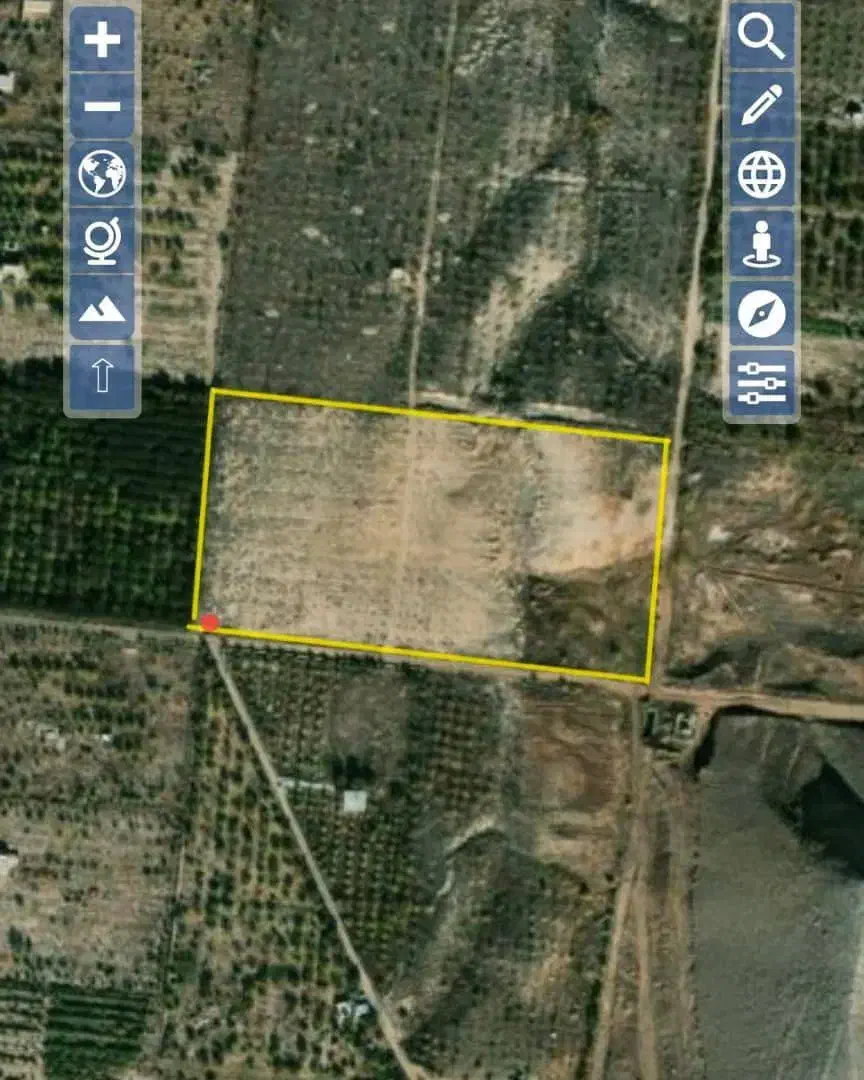Open the wireframe globe button
The width and height of the screenshot is (864, 1080).
tap(762, 174)
